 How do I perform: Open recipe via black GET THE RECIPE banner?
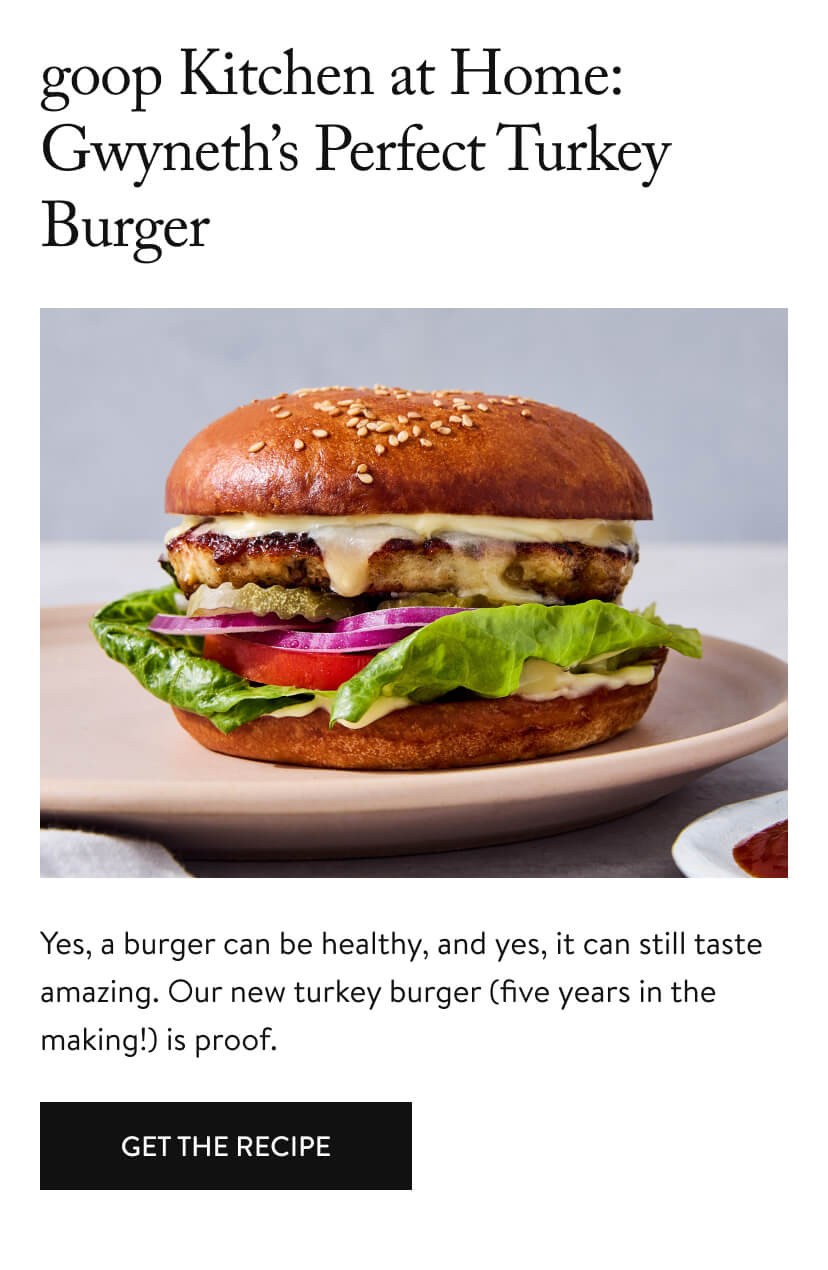(x=225, y=1147)
